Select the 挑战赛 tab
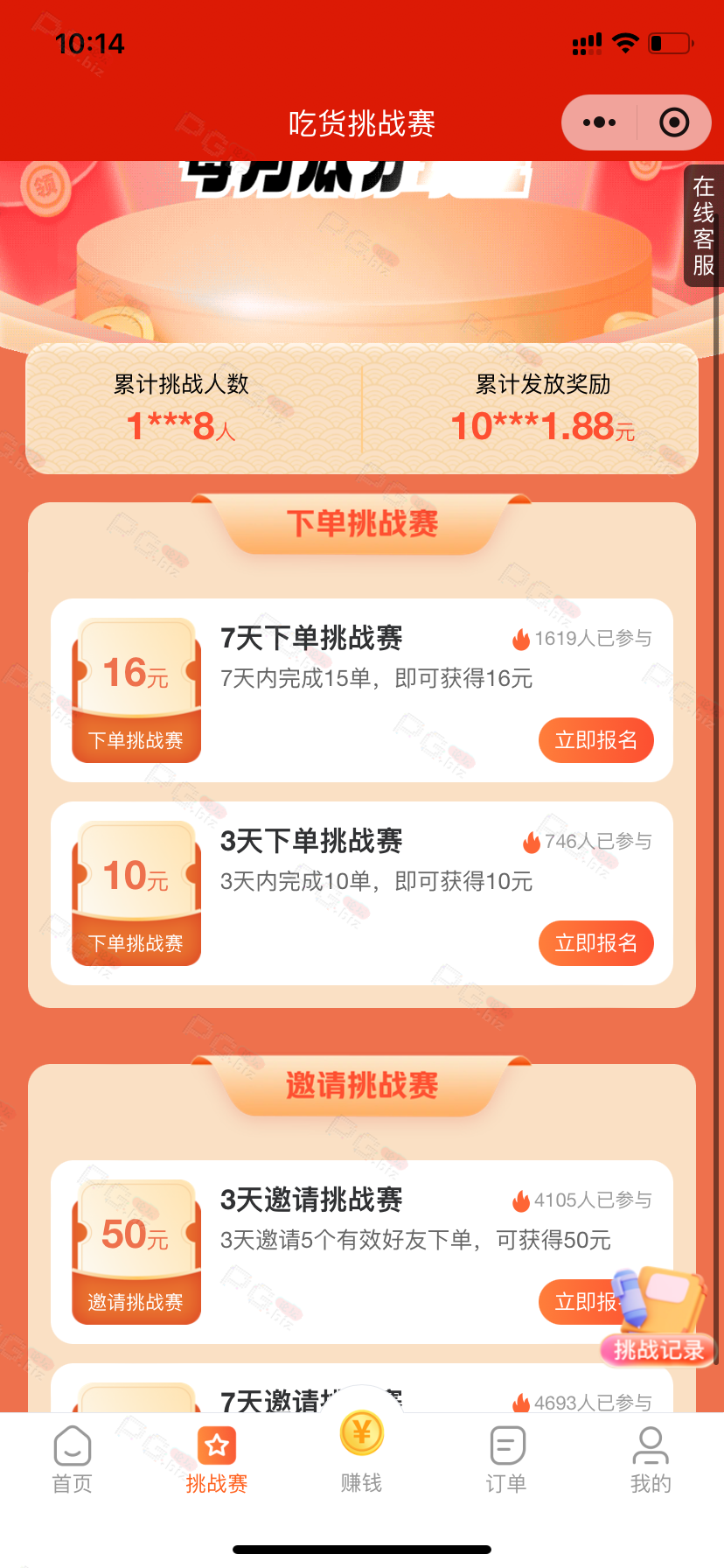 pyautogui.click(x=217, y=1459)
